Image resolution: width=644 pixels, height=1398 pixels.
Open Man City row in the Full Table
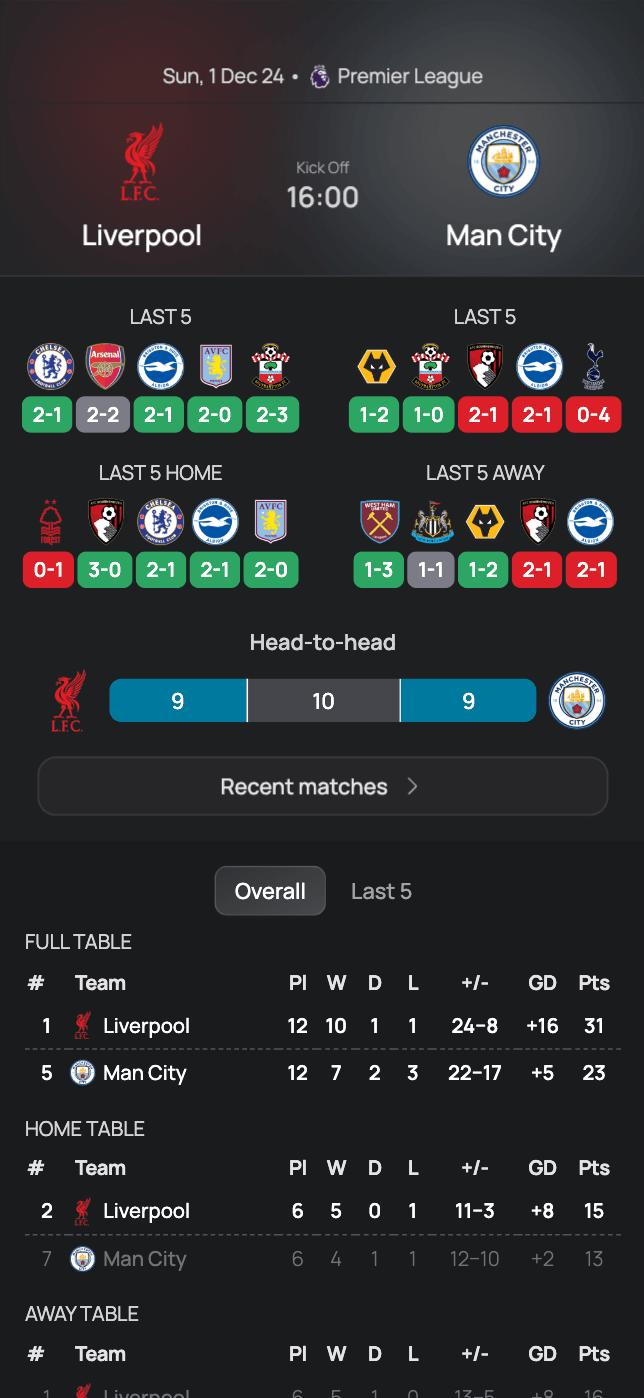[x=322, y=1073]
